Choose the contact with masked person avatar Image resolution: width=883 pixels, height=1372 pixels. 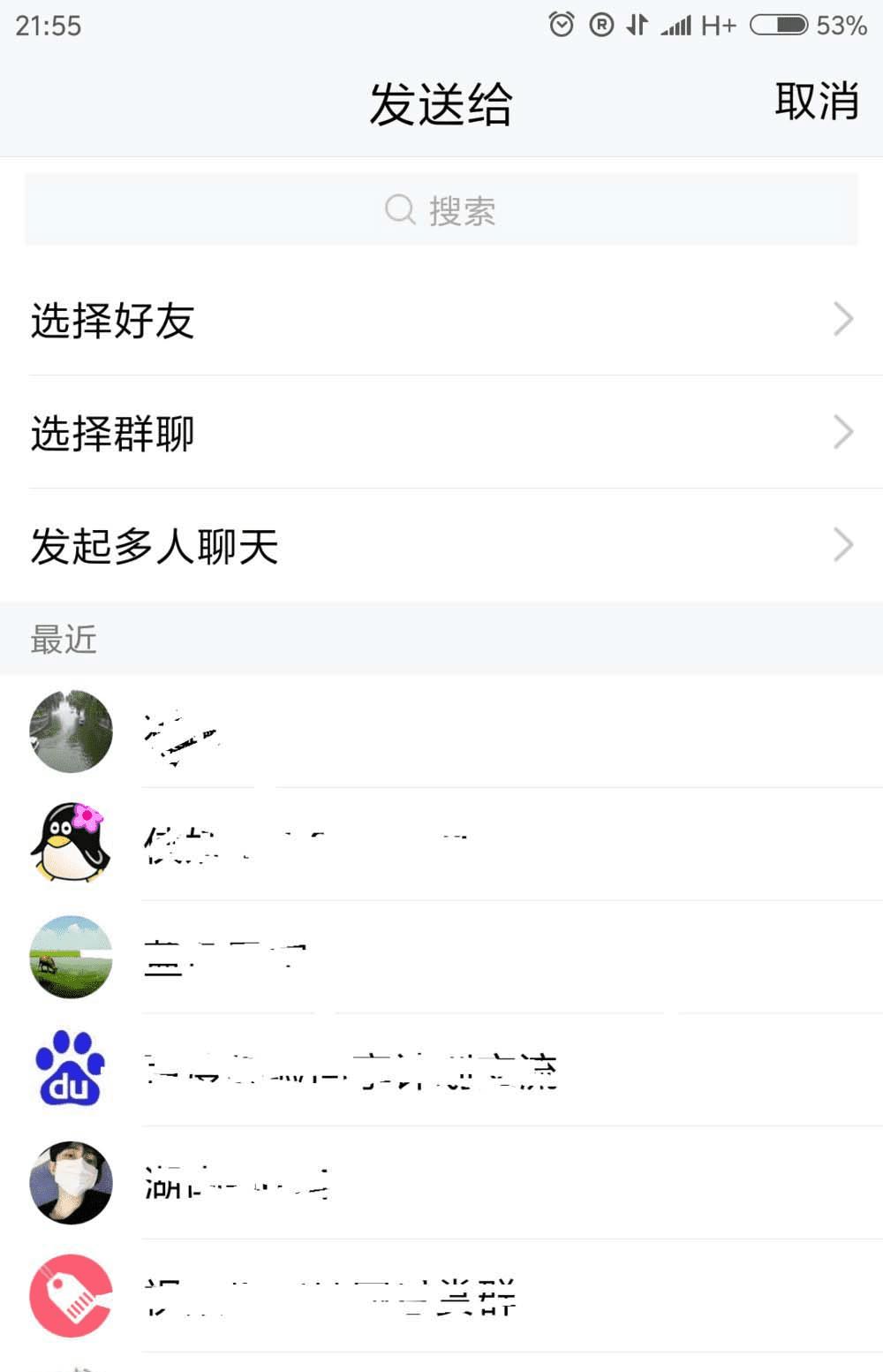441,1183
